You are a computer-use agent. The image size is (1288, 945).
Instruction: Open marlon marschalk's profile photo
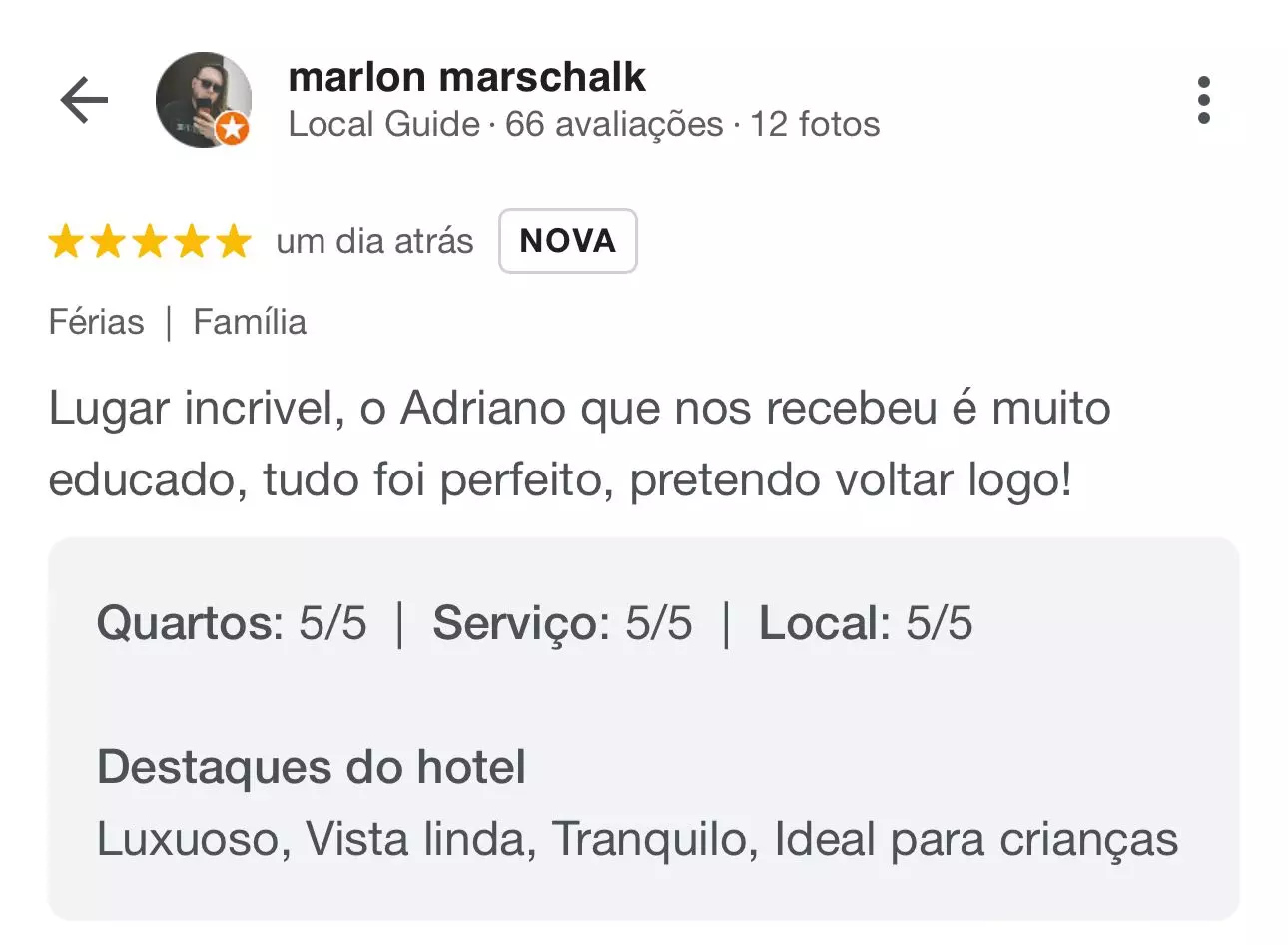point(203,100)
